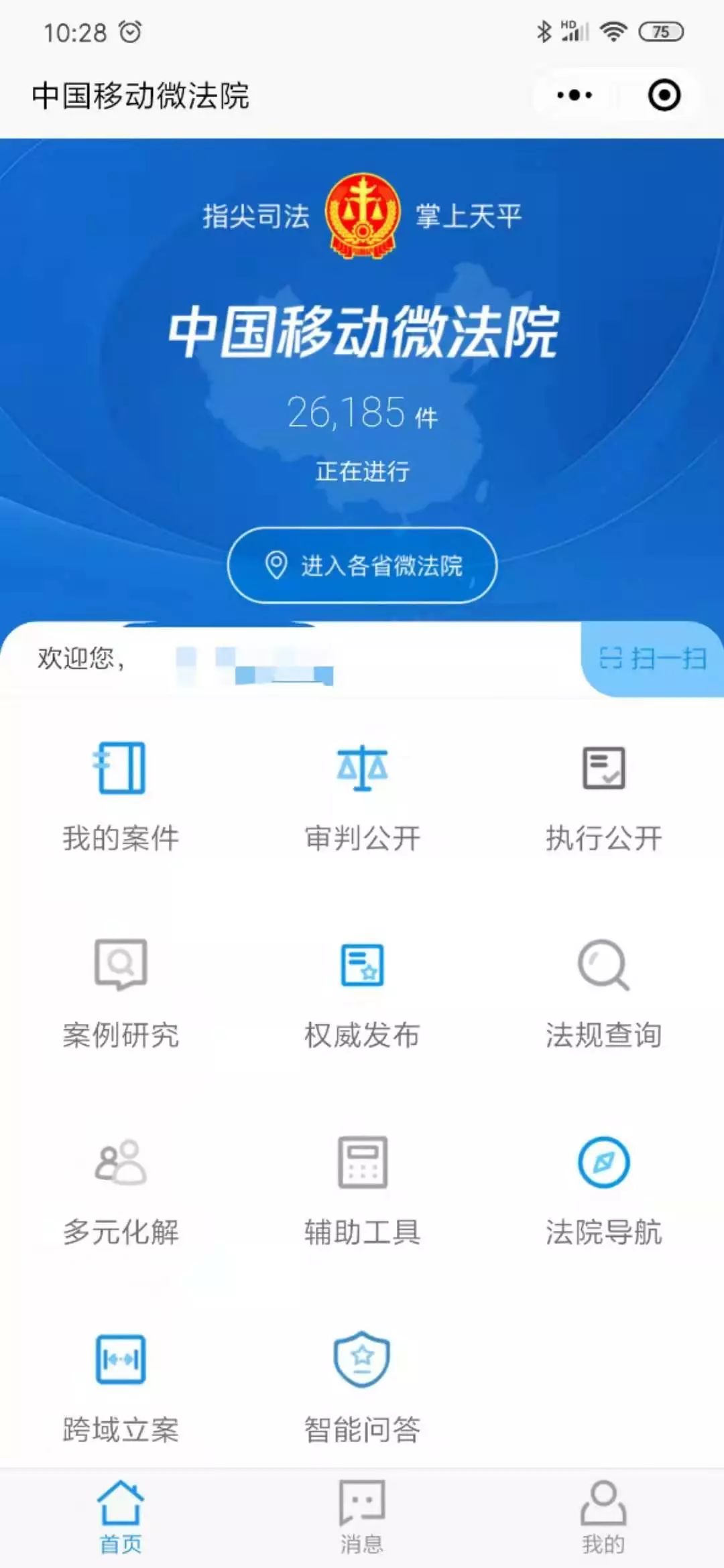Tap 进入各省微法院 button
Image resolution: width=724 pixels, height=1568 pixels.
pyautogui.click(x=362, y=565)
